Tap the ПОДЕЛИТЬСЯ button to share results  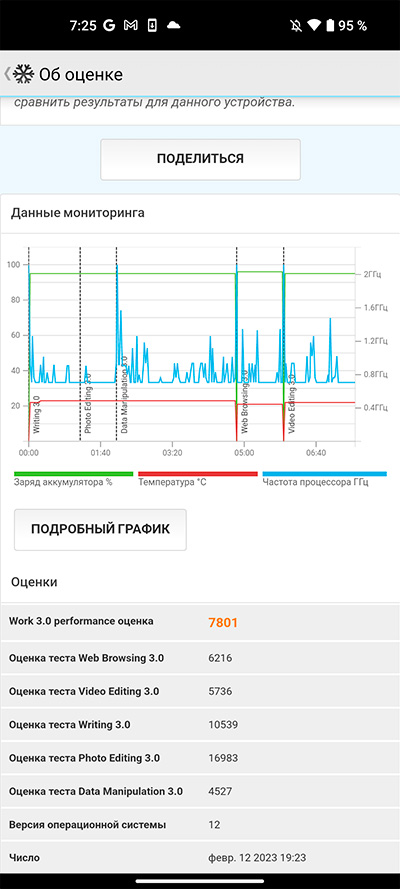tap(200, 159)
